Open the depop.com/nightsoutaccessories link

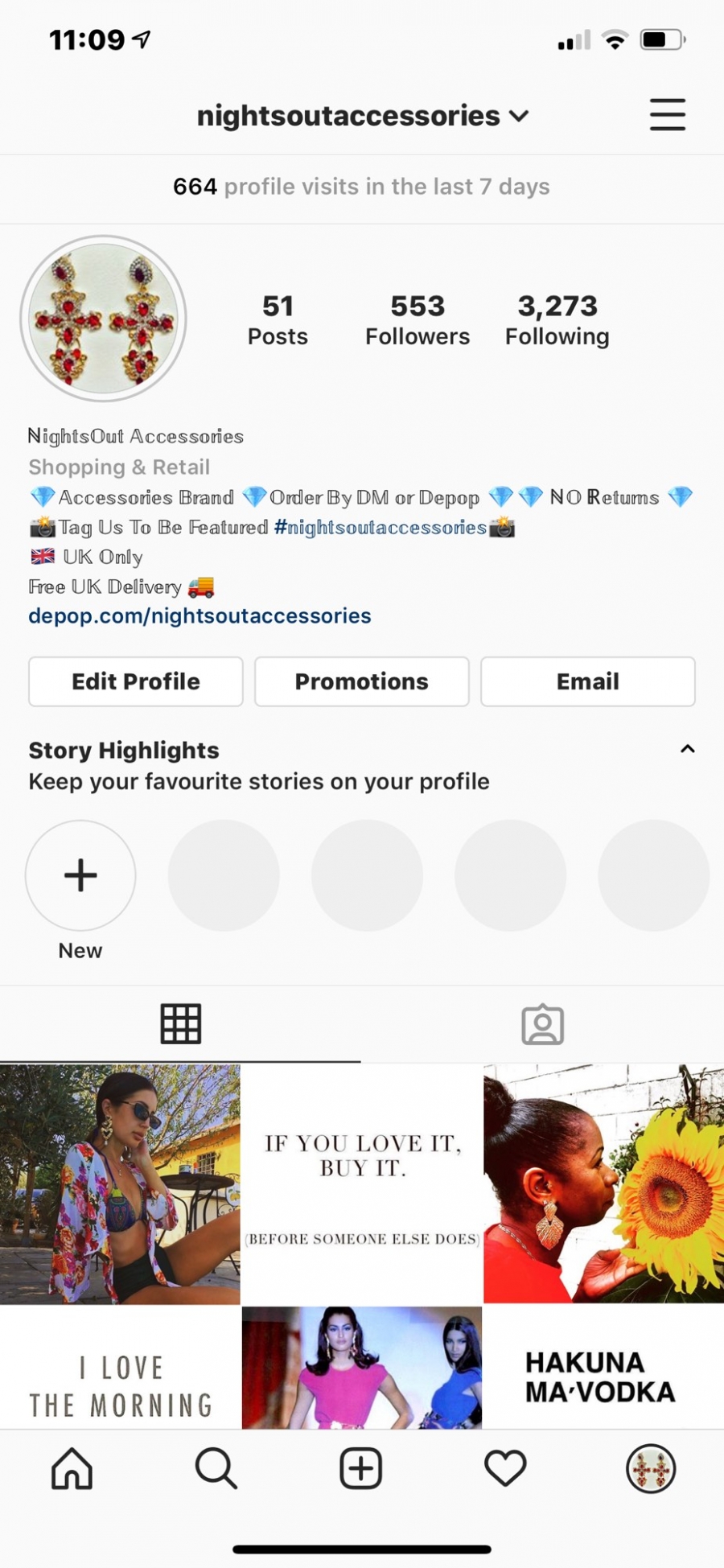pos(200,616)
